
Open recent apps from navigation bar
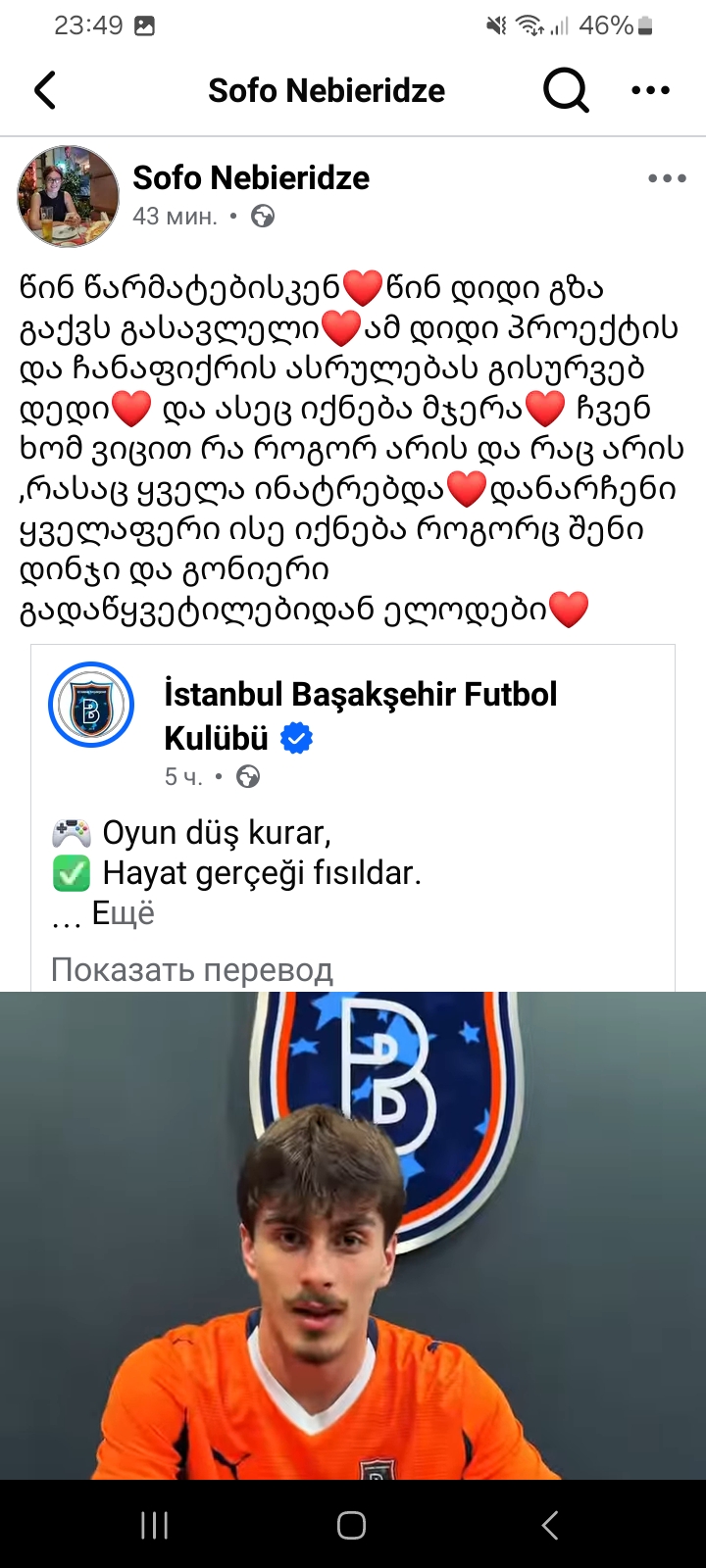(x=154, y=1525)
